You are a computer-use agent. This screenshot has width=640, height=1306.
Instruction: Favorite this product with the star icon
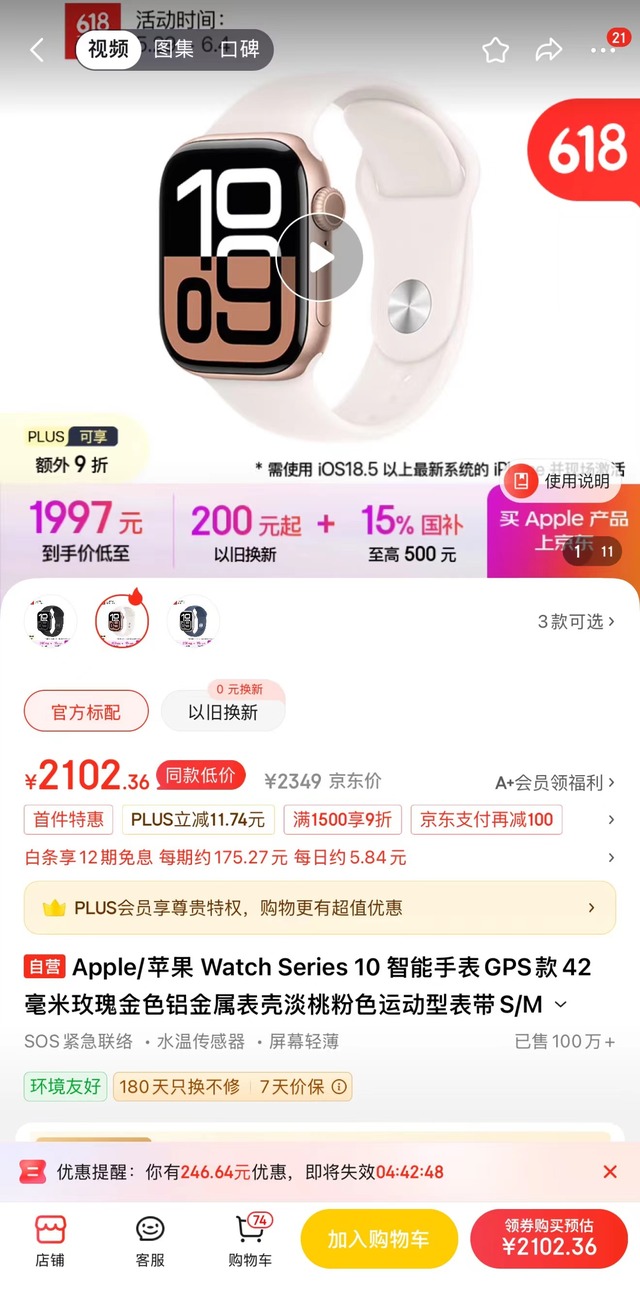[x=495, y=50]
